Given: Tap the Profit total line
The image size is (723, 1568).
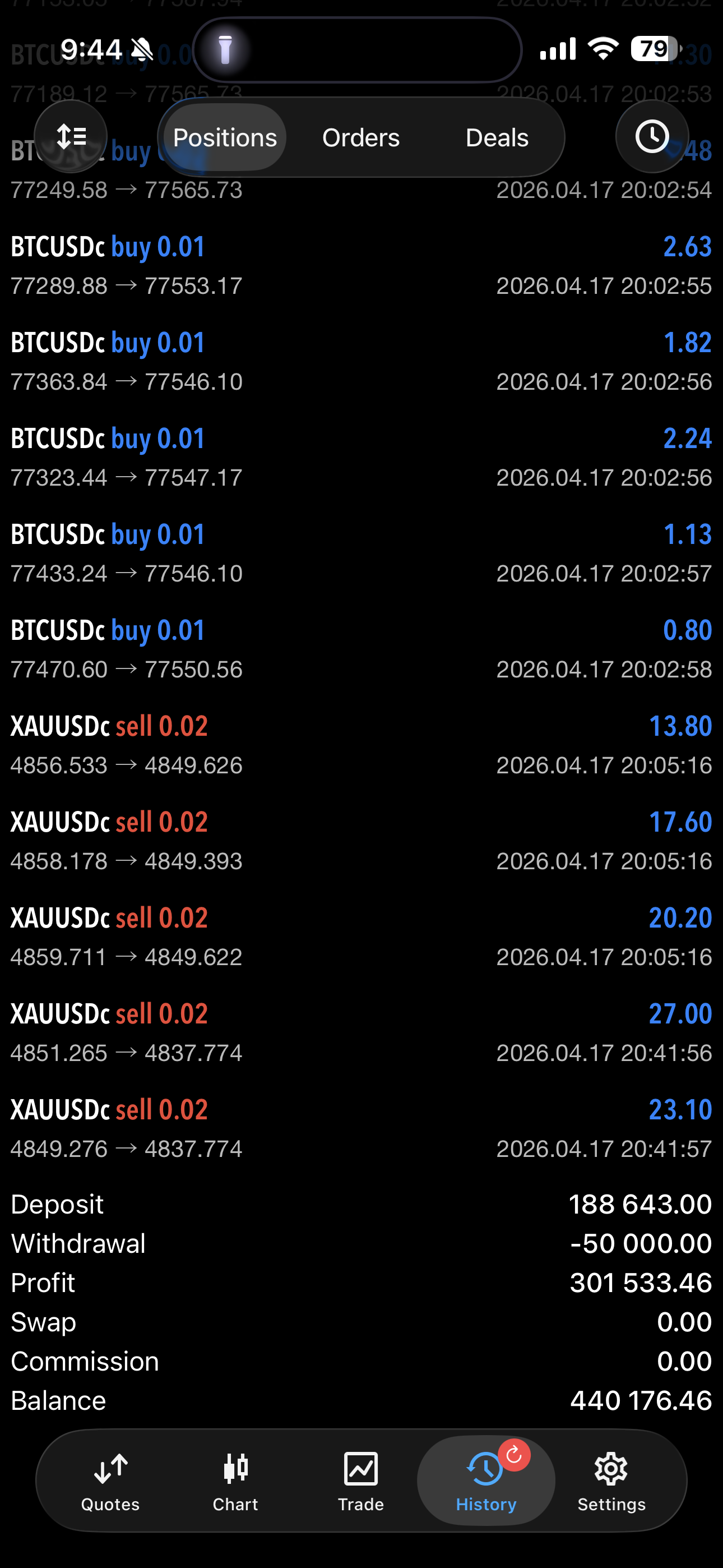Looking at the screenshot, I should coord(361,1283).
